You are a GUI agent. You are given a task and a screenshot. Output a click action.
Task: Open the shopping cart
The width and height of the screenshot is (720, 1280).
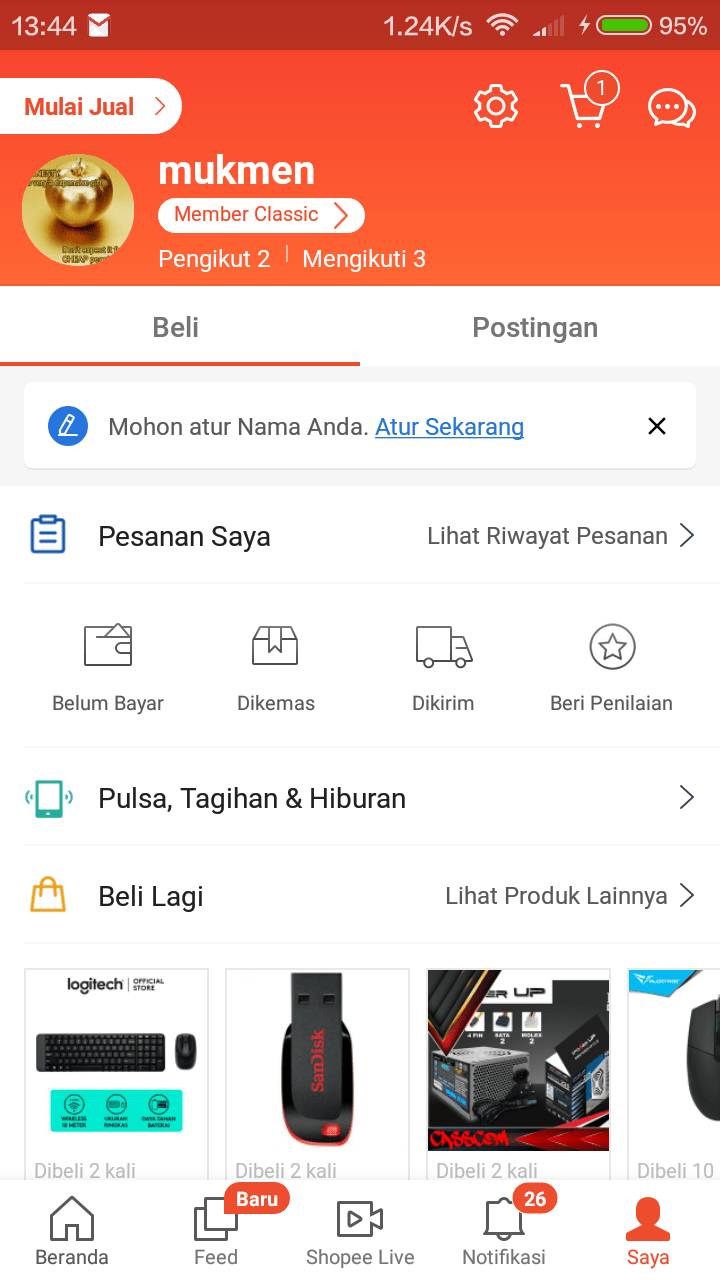pos(584,104)
